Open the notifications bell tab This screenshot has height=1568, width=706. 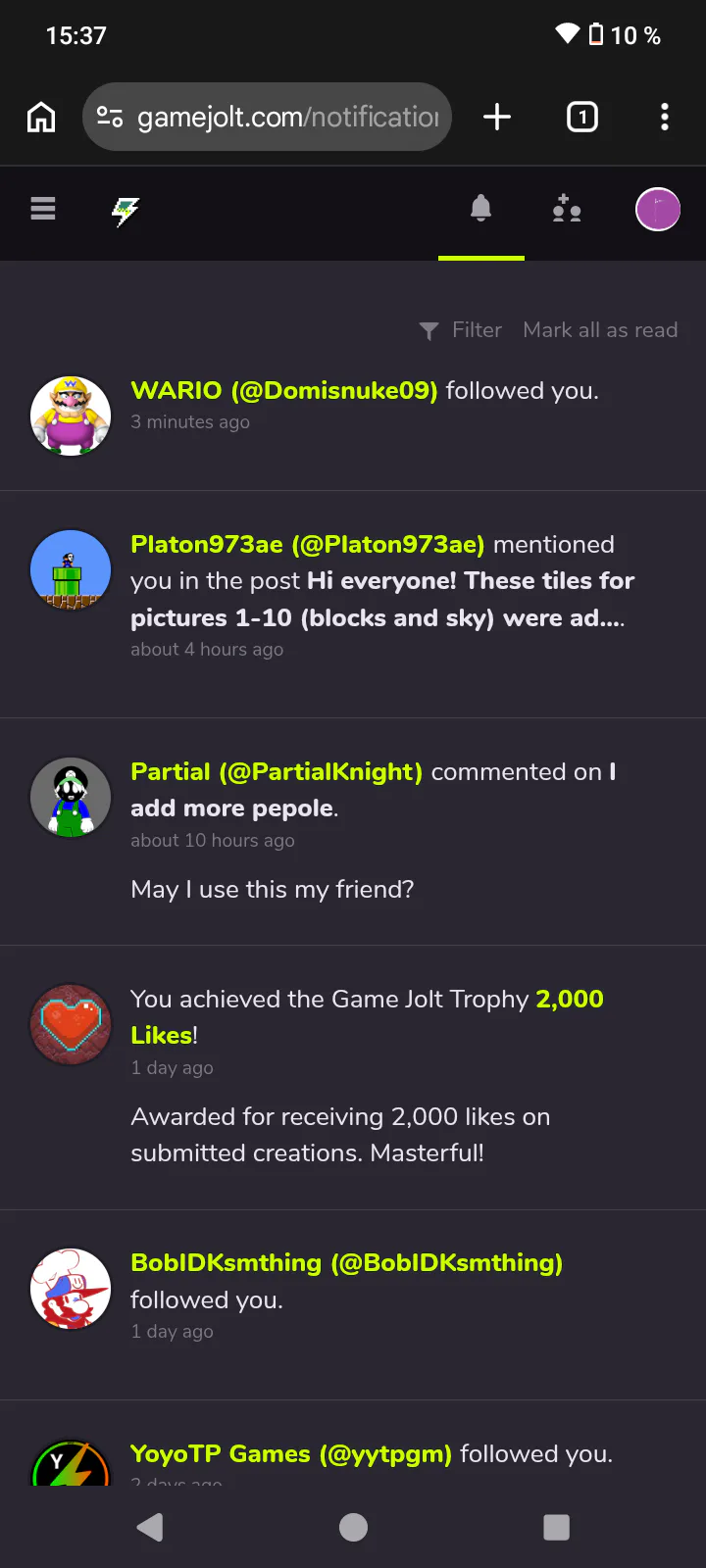[480, 209]
